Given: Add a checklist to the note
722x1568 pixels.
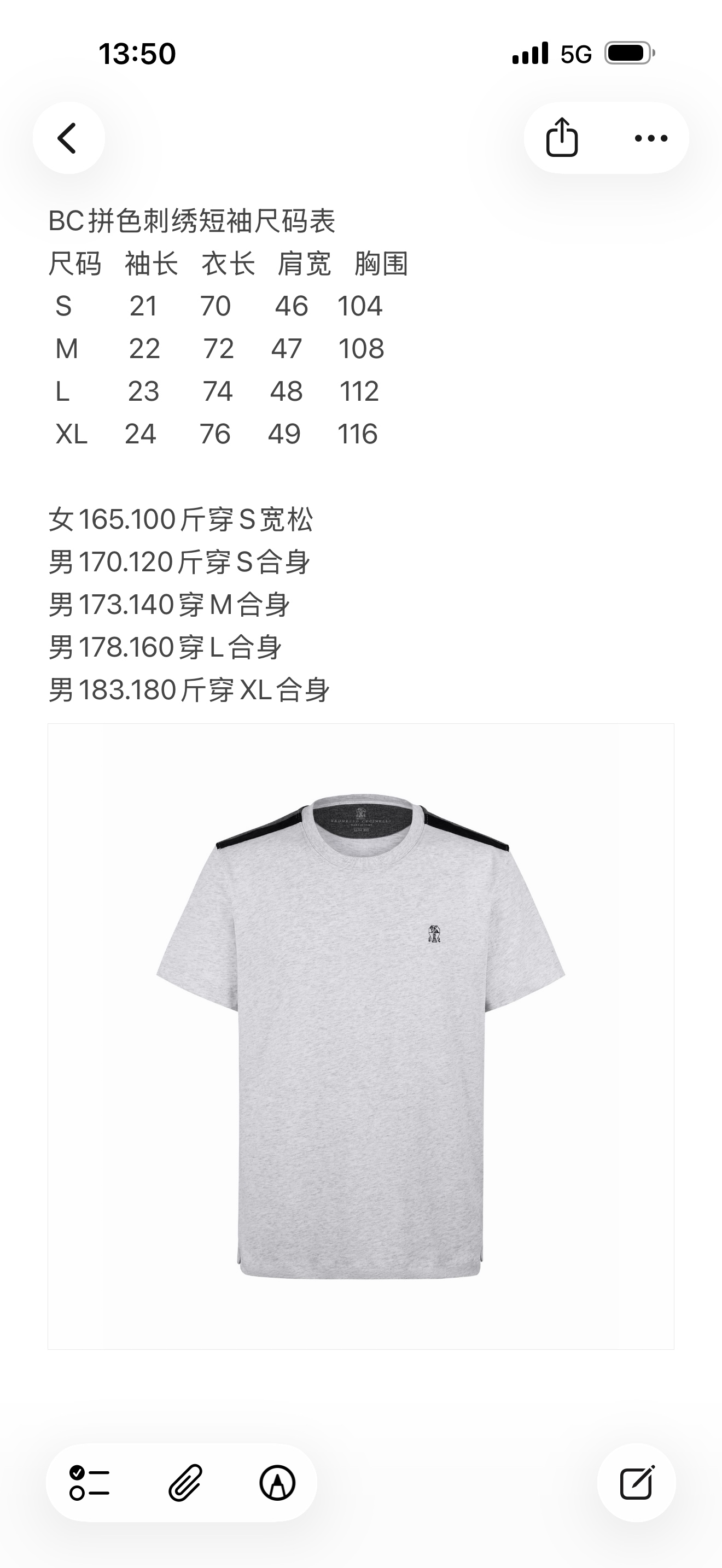Looking at the screenshot, I should 90,1482.
